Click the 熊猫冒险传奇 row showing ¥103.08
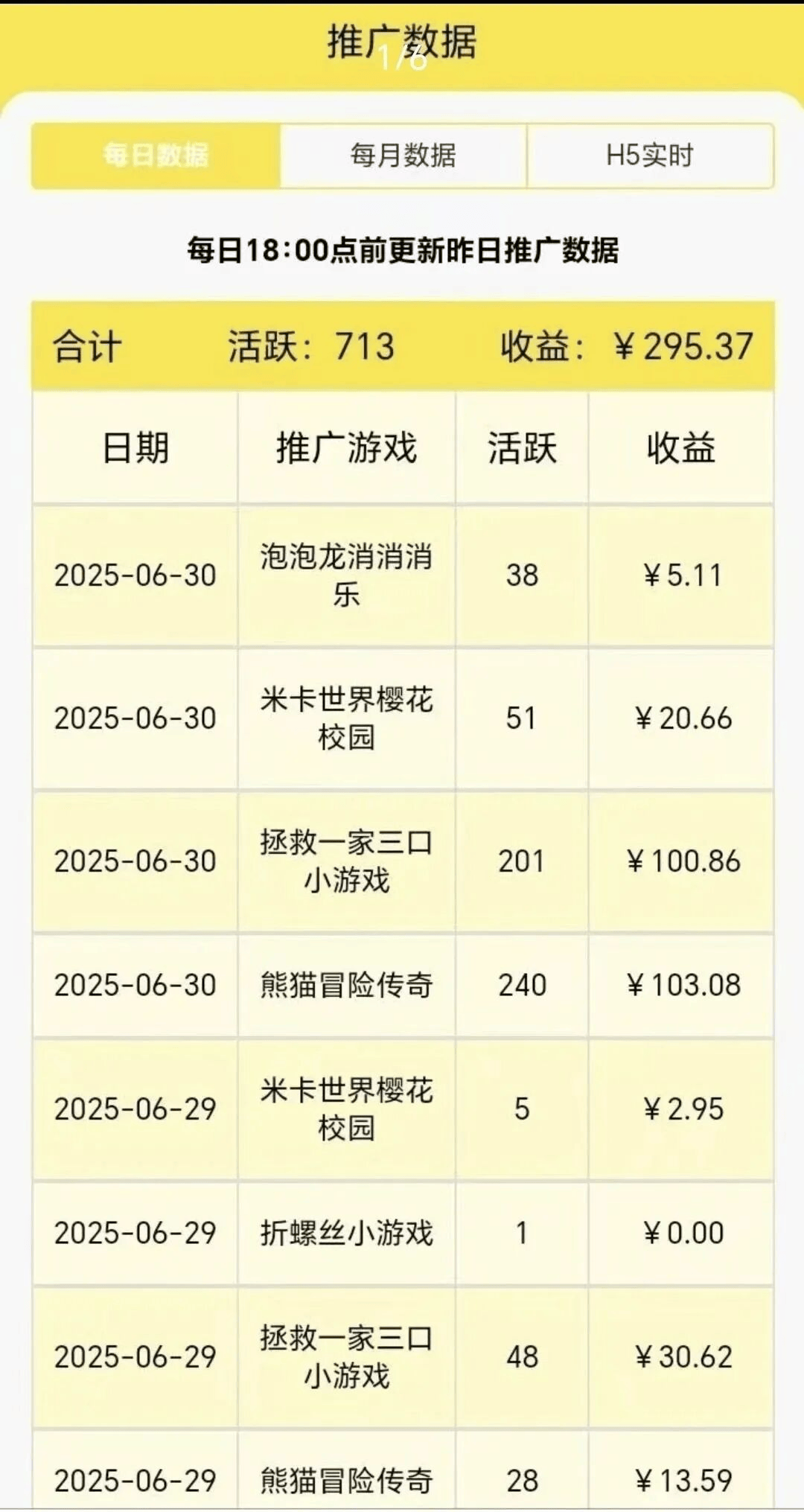The height and width of the screenshot is (1512, 804). point(346,984)
